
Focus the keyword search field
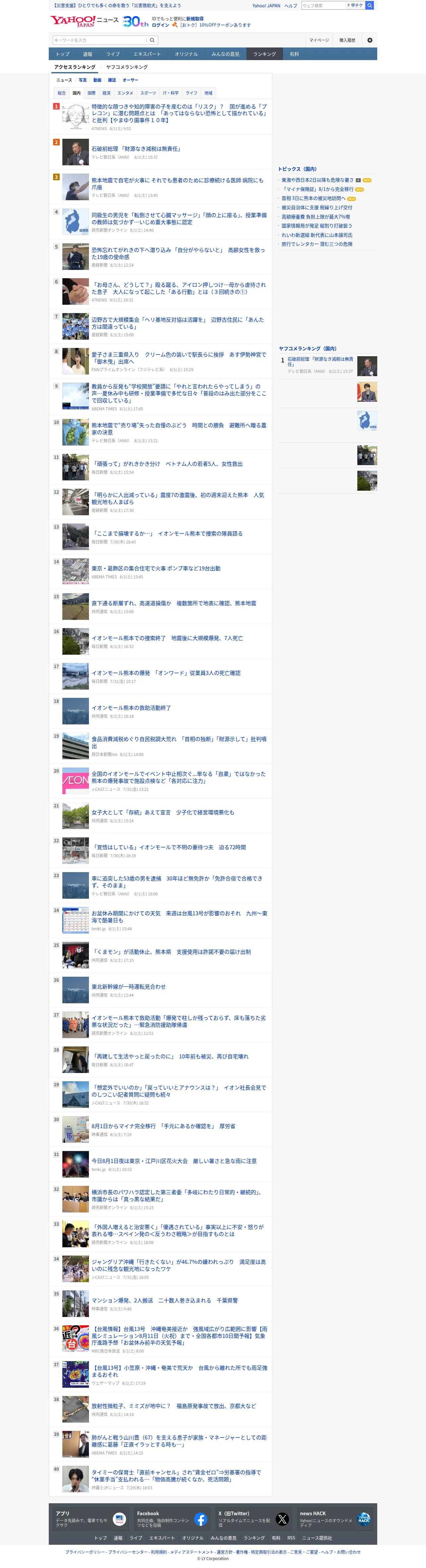(x=100, y=40)
